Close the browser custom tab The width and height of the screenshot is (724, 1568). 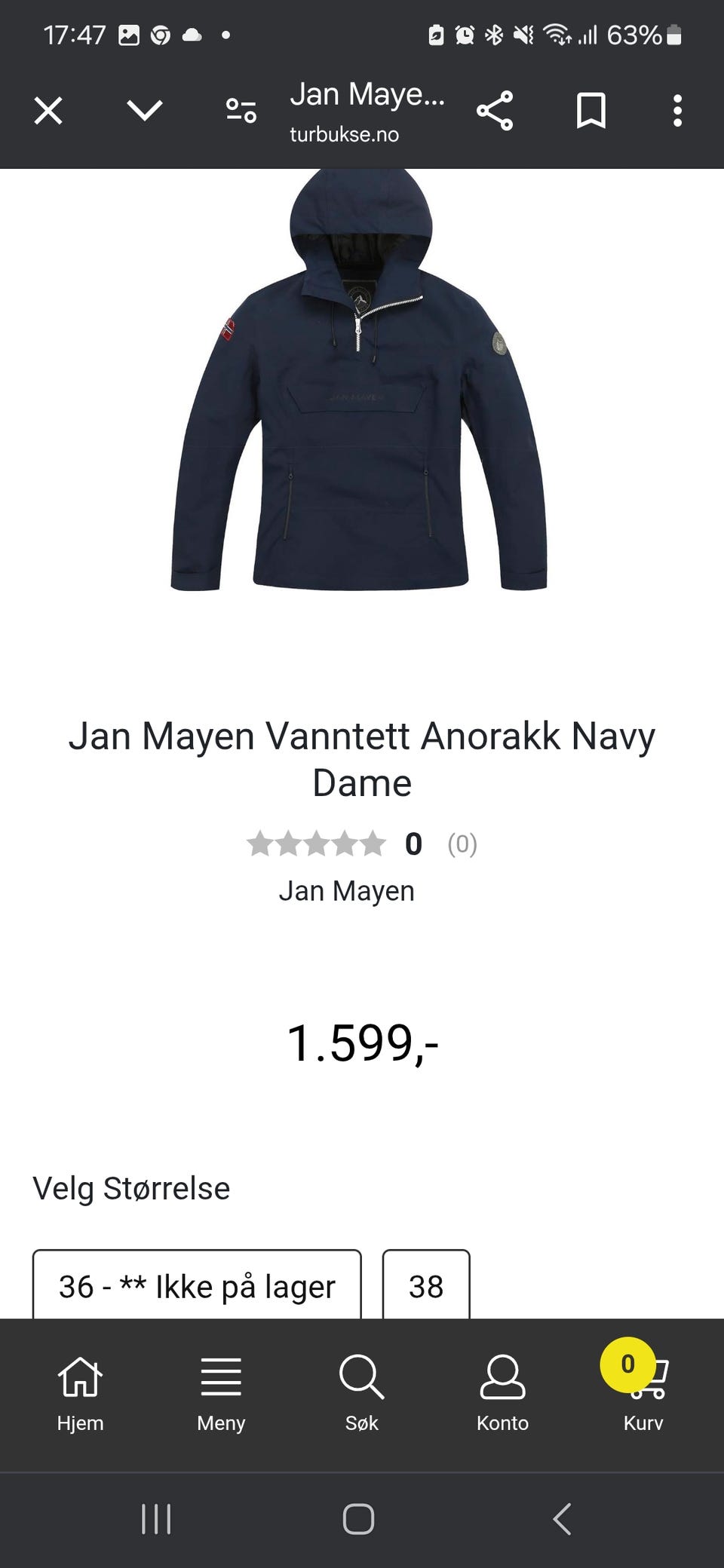click(x=48, y=112)
